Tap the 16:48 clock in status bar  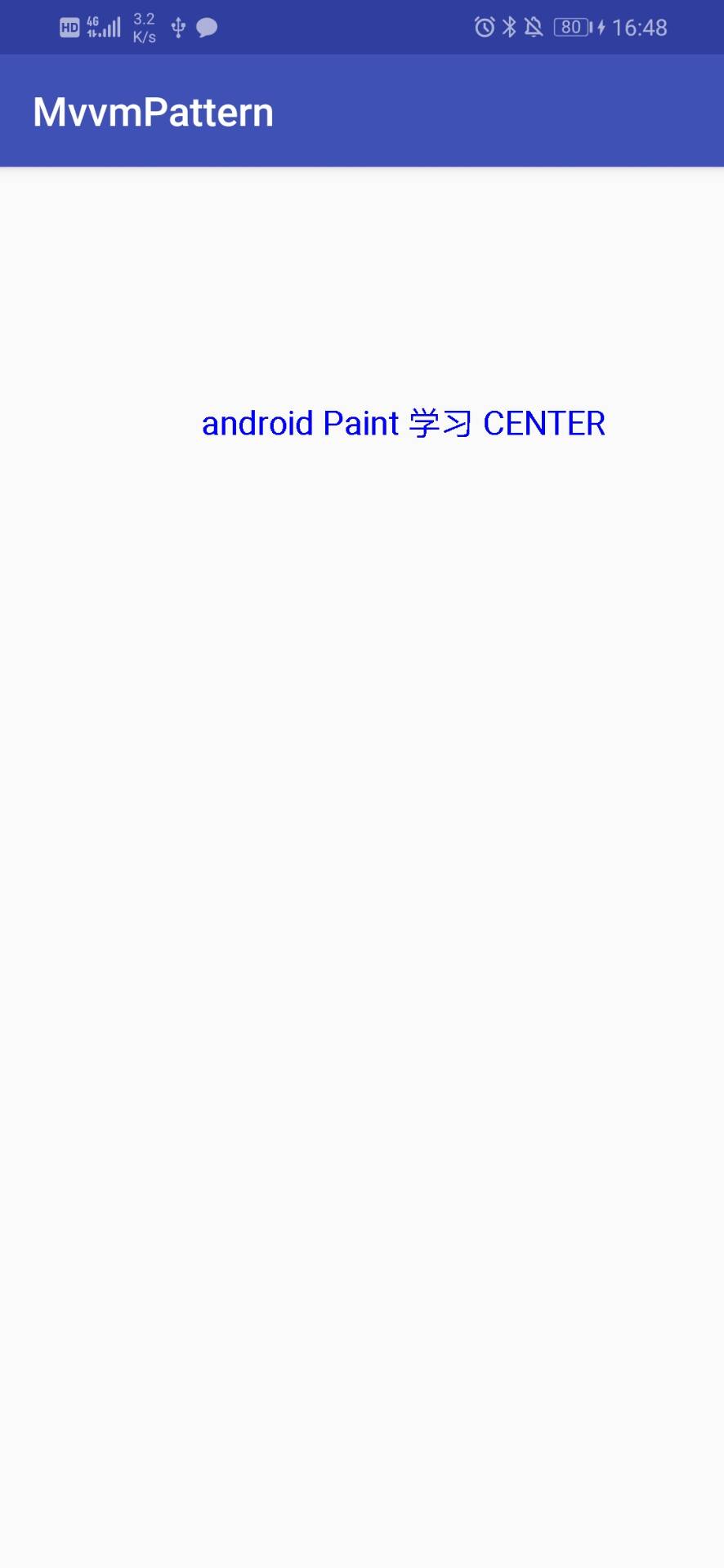640,27
